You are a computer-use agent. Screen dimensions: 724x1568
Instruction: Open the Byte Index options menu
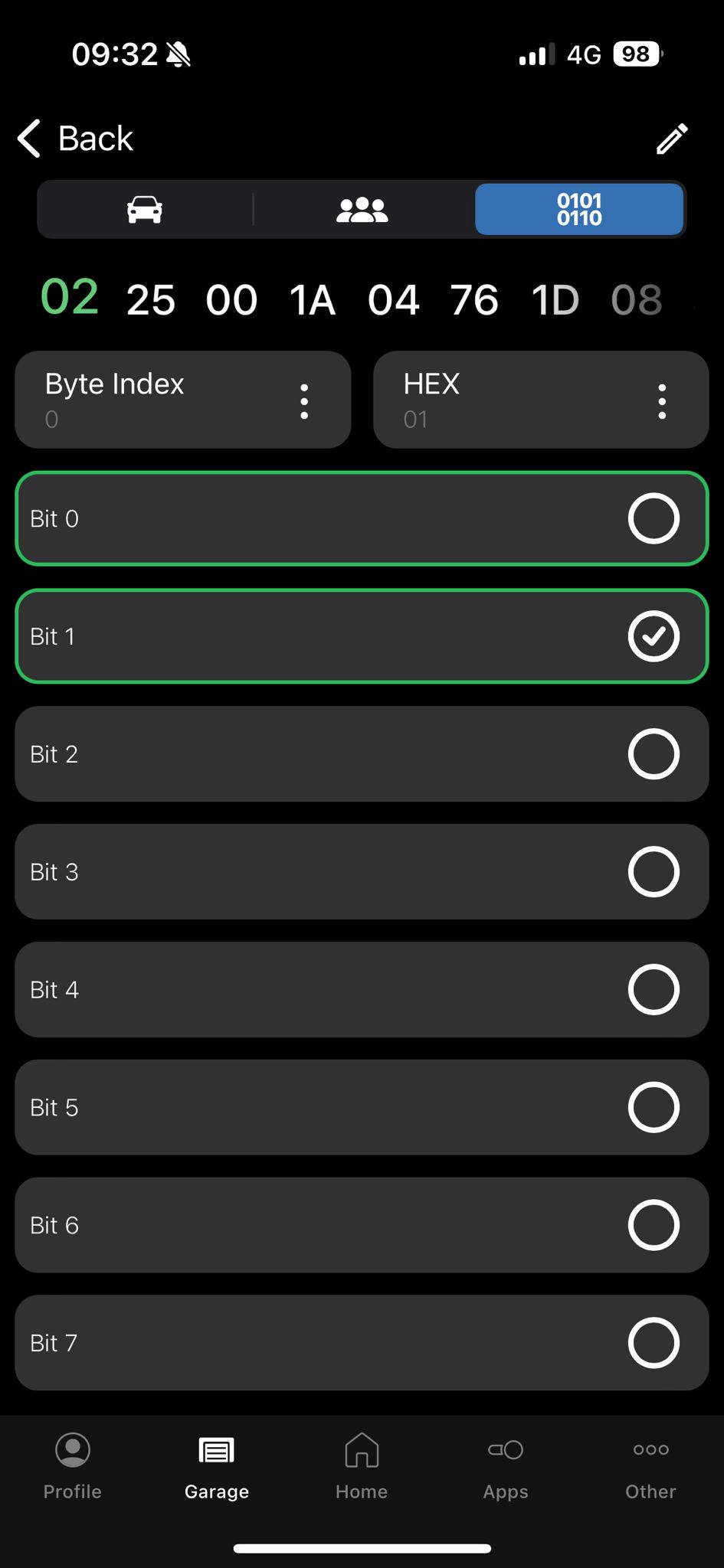click(x=304, y=401)
